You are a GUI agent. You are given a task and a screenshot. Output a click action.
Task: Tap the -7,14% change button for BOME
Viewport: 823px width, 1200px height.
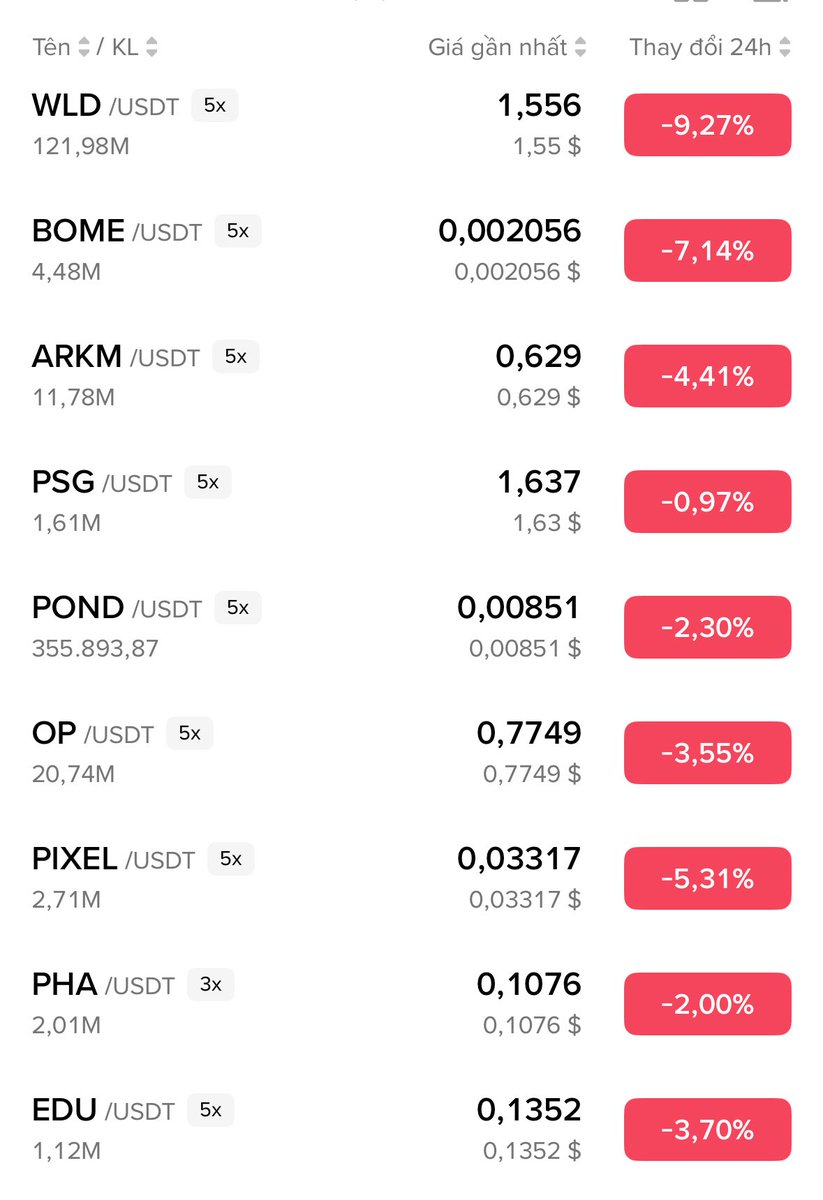tap(707, 250)
